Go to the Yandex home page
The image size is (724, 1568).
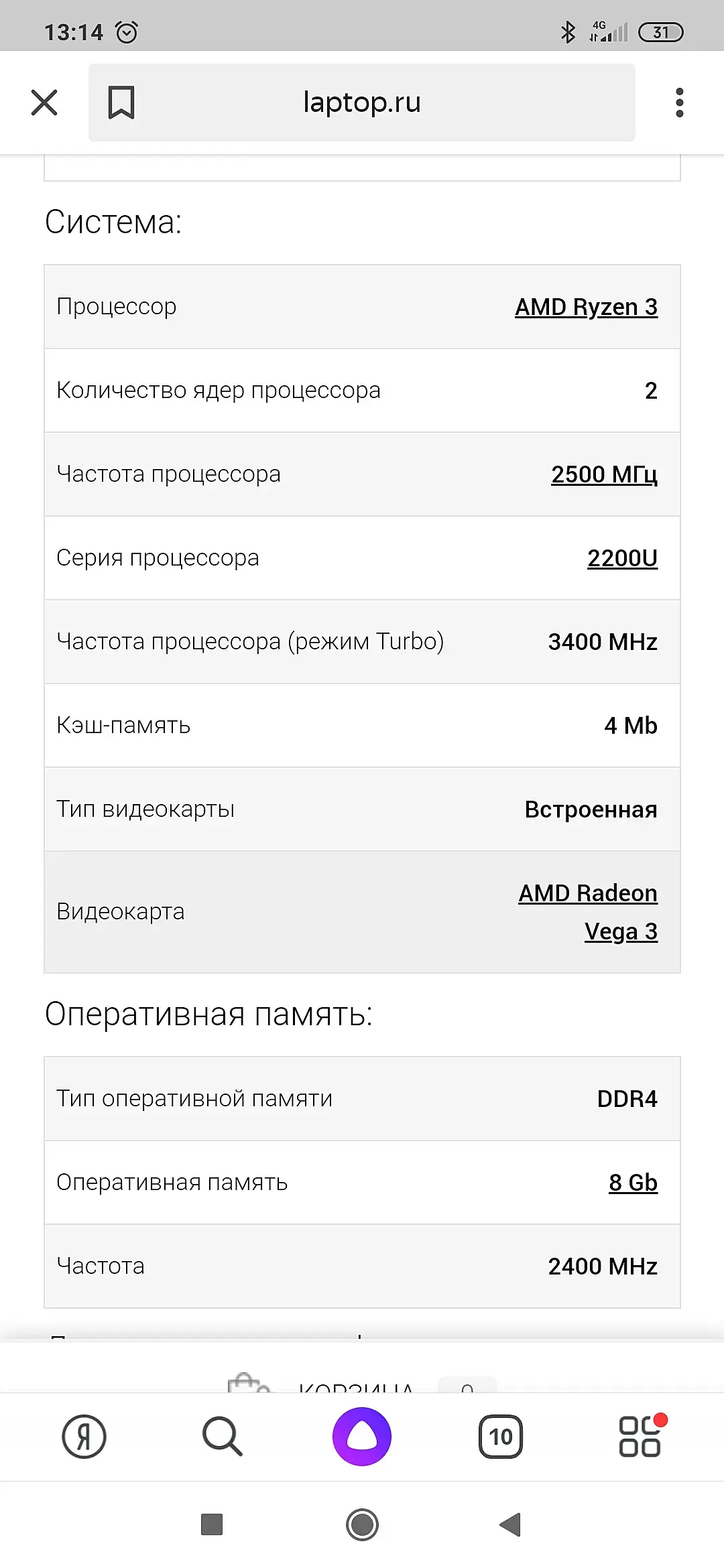[x=84, y=1437]
